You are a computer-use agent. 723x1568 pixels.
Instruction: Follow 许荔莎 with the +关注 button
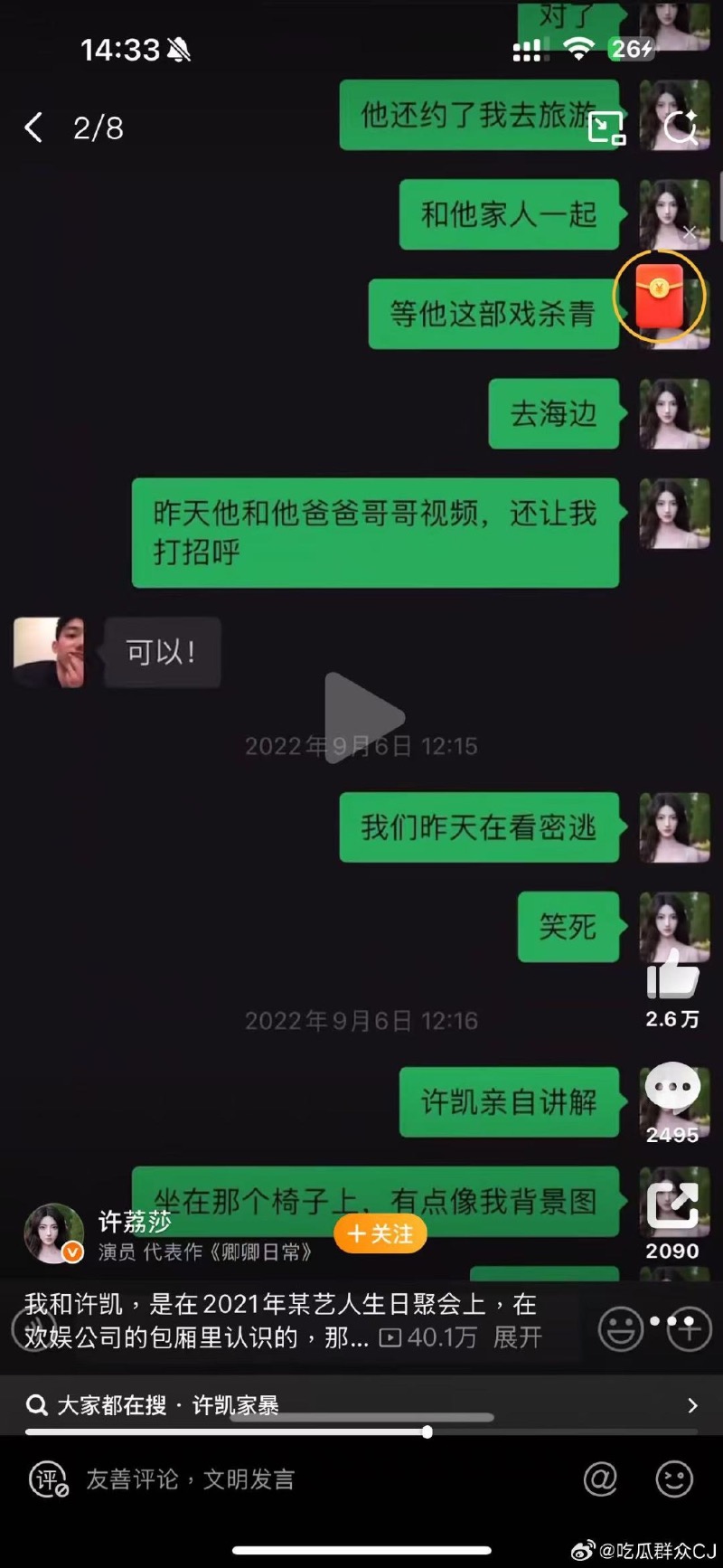[x=380, y=1233]
